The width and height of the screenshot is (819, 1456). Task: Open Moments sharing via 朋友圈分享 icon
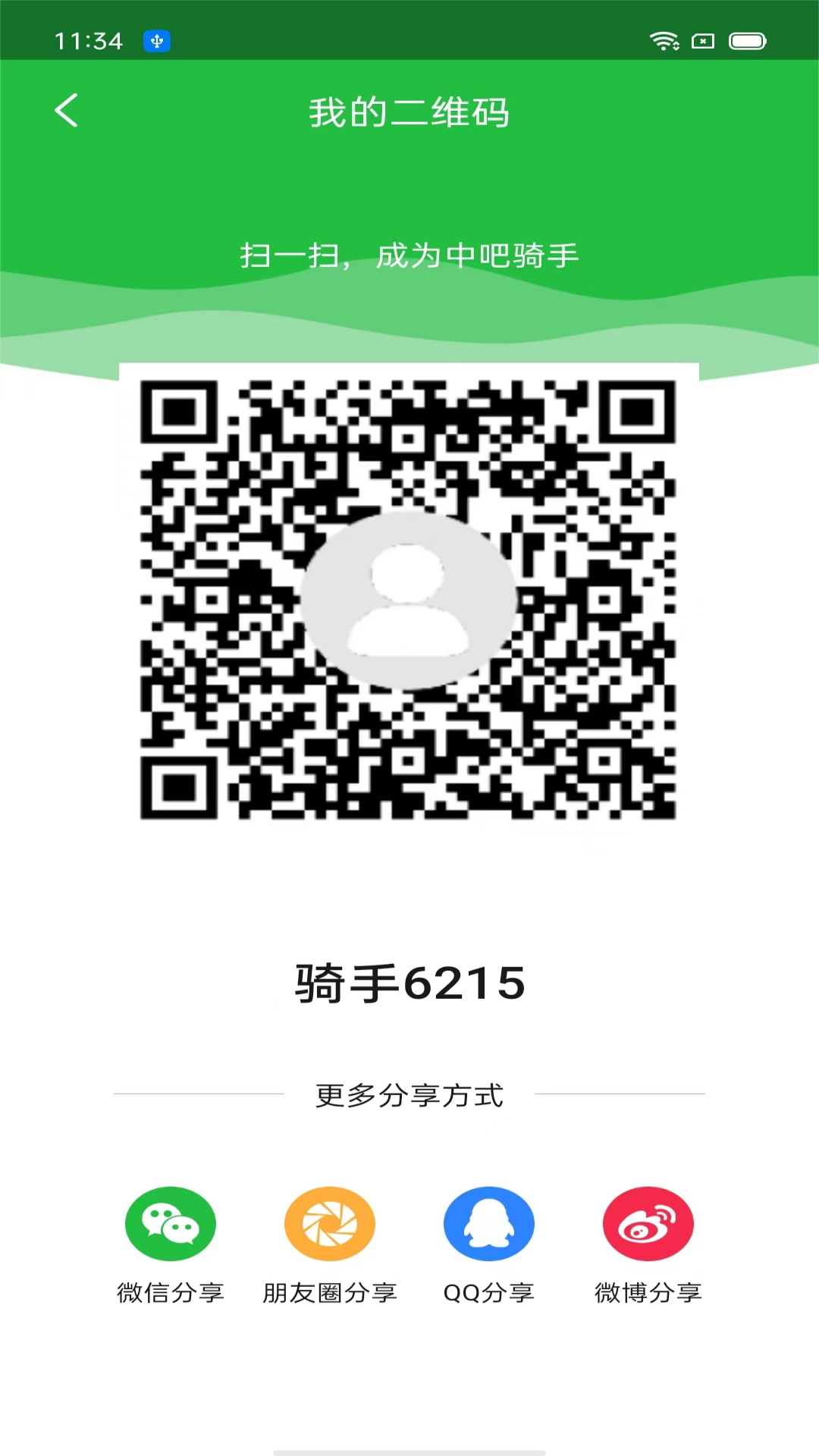coord(329,1222)
